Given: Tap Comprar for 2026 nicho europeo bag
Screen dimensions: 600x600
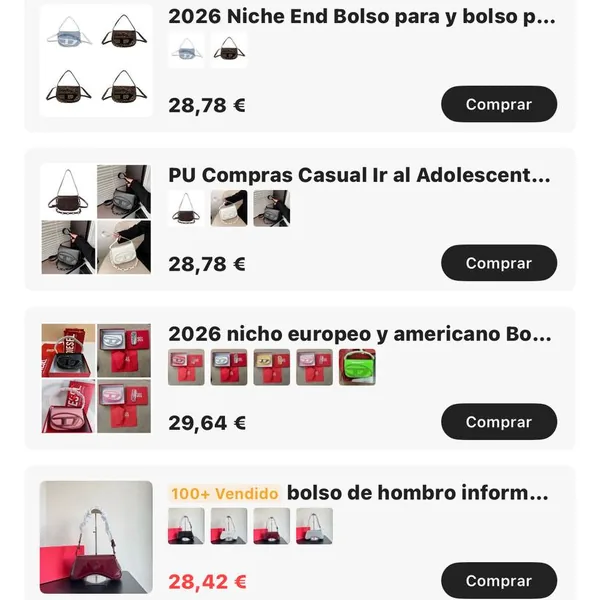Looking at the screenshot, I should tap(498, 422).
